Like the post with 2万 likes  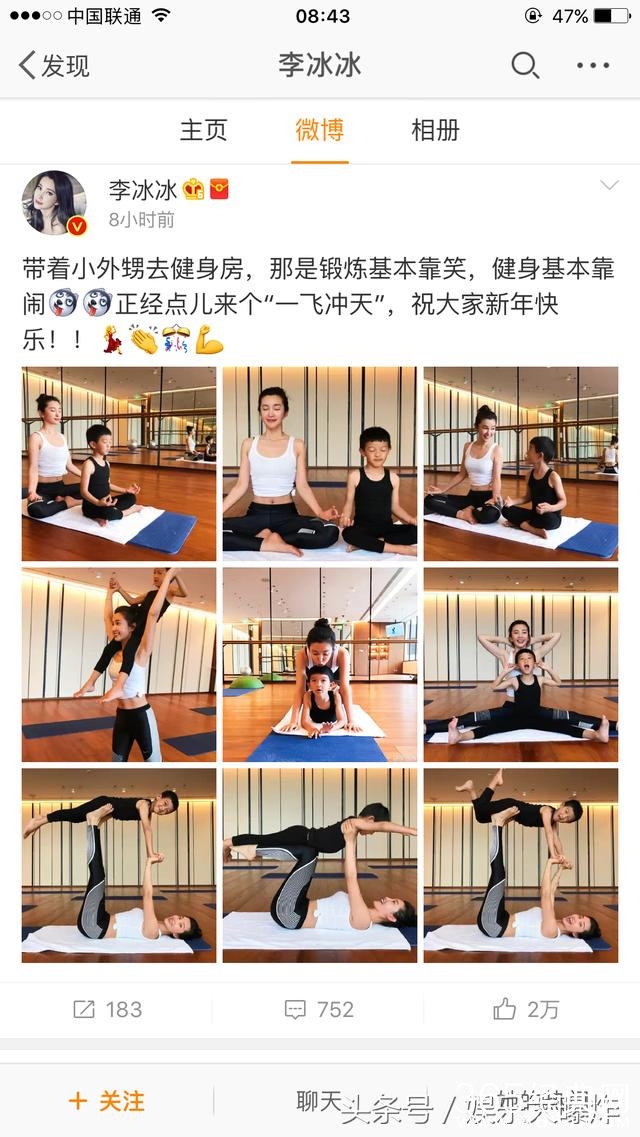pyautogui.click(x=527, y=1010)
